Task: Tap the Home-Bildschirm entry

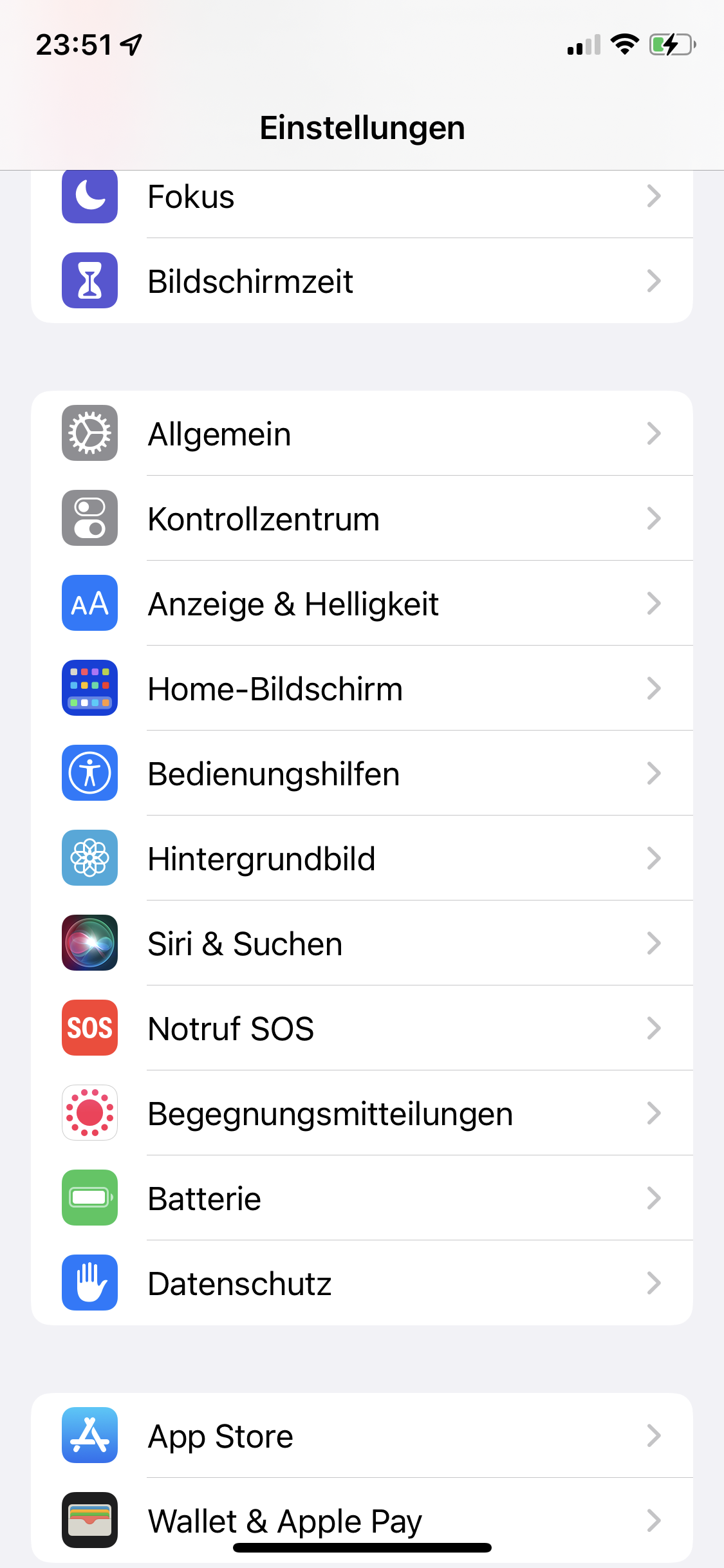Action: click(360, 689)
